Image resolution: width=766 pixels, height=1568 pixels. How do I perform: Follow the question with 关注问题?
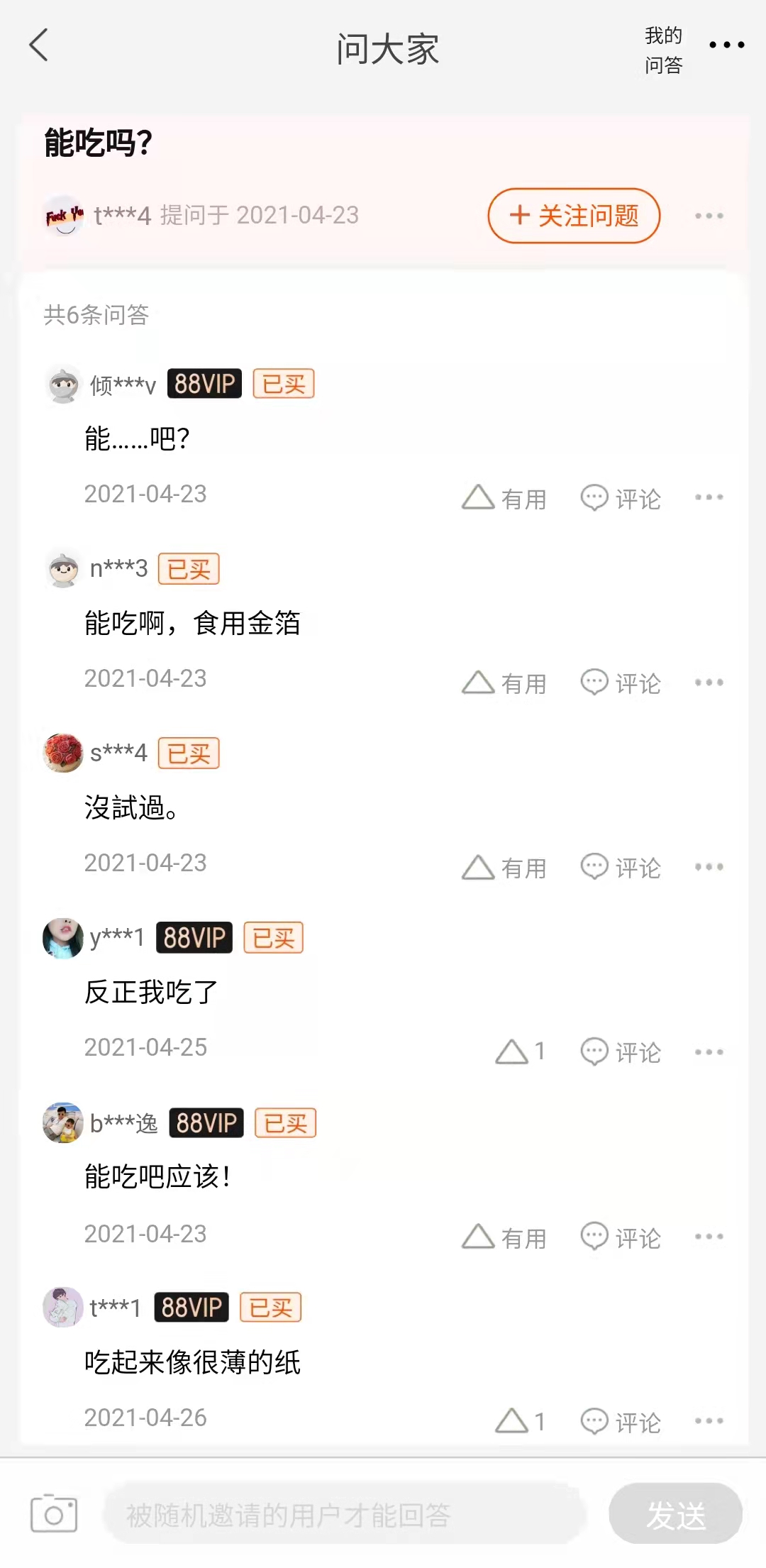[x=574, y=216]
